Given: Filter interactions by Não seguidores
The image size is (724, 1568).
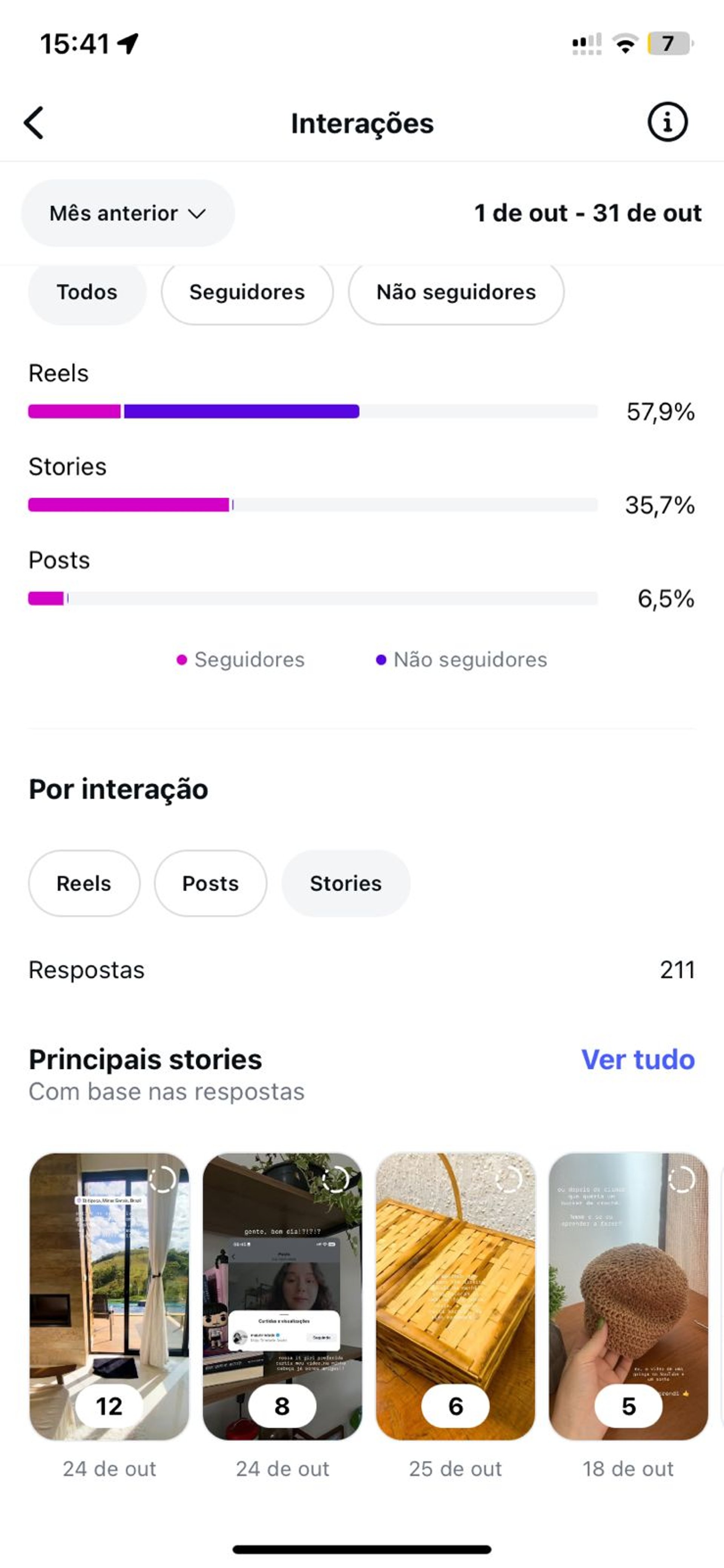Looking at the screenshot, I should tap(456, 292).
